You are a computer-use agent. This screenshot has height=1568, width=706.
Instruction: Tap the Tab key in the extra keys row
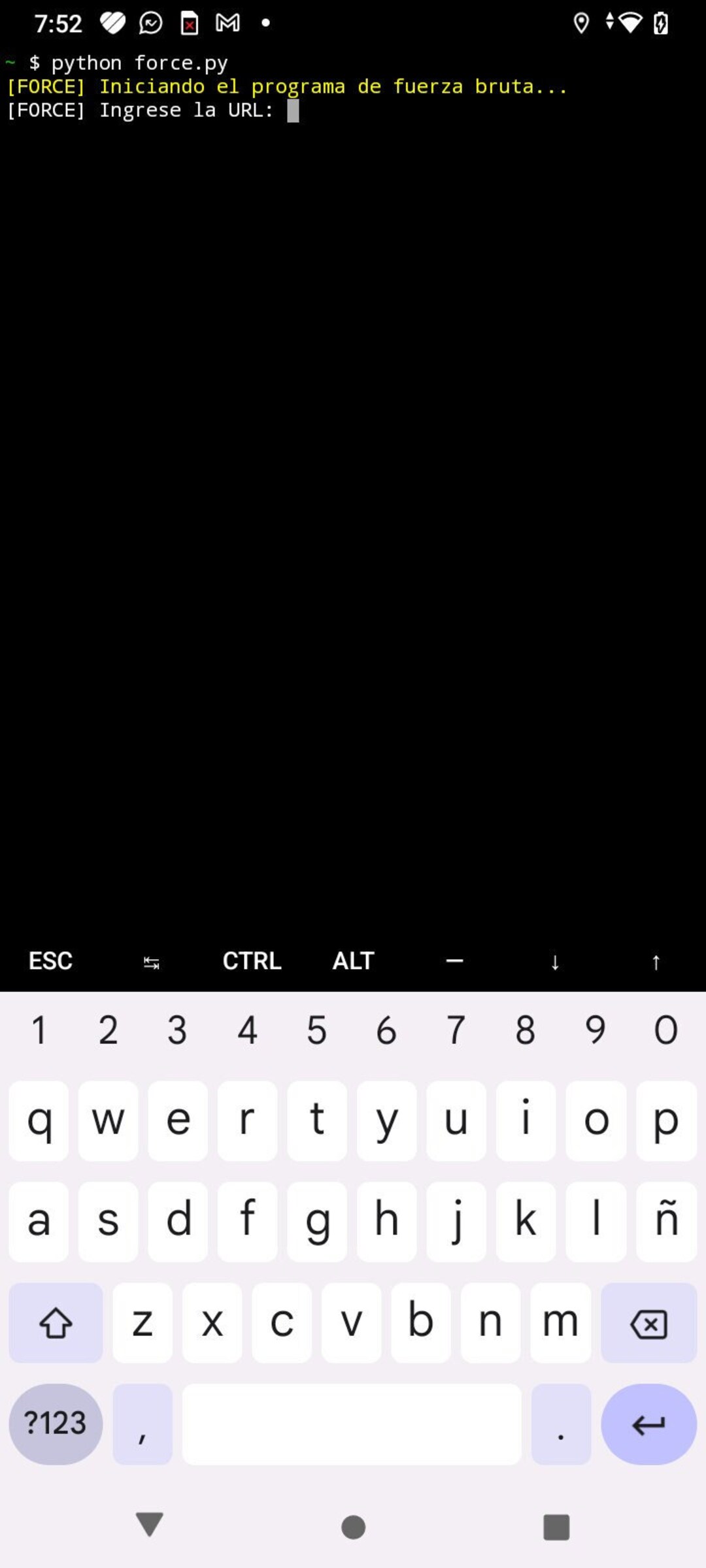[x=151, y=962]
